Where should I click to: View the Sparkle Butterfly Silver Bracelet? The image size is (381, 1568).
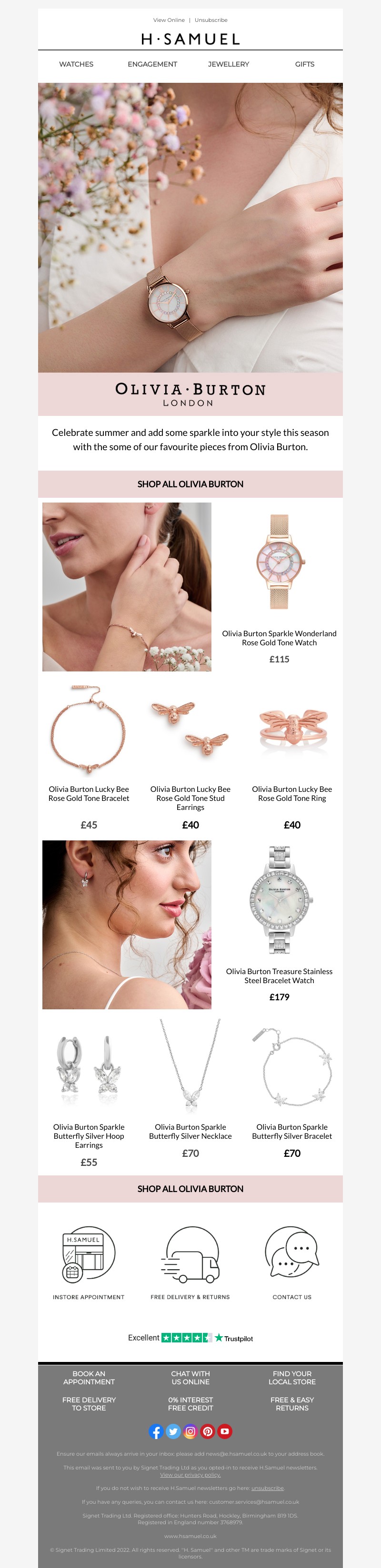[x=292, y=1131]
